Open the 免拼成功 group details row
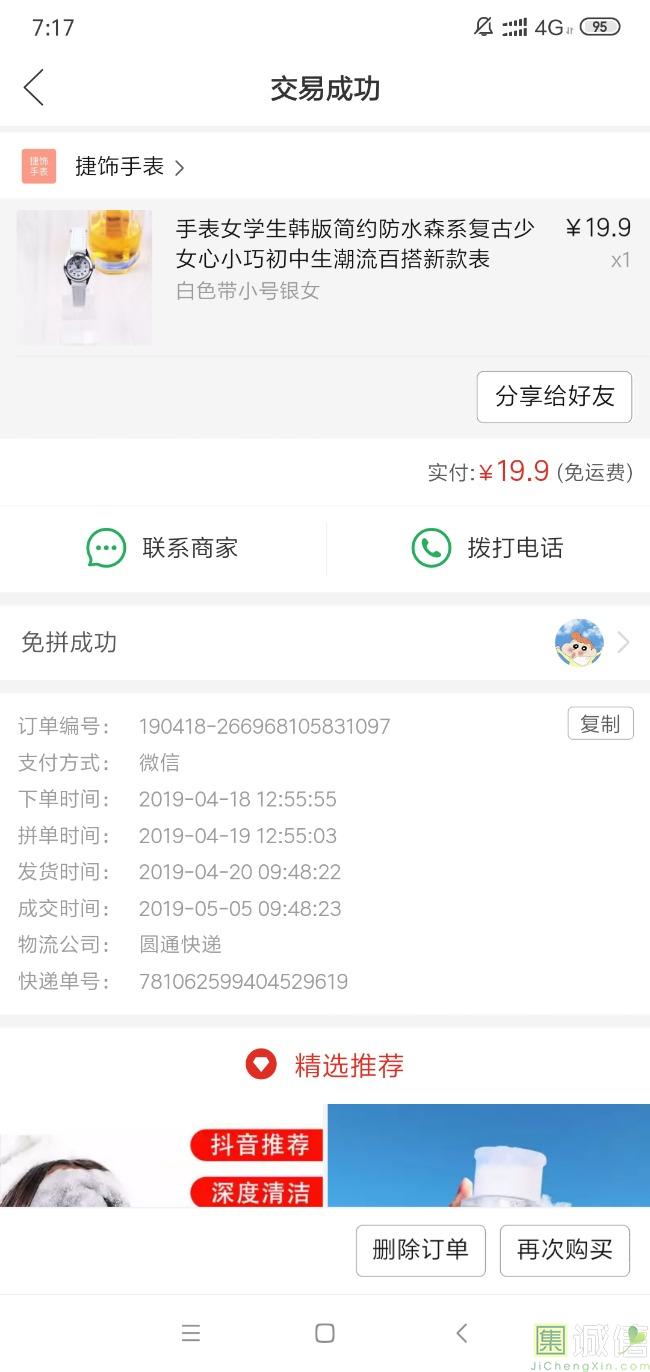This screenshot has width=650, height=1372. 325,642
